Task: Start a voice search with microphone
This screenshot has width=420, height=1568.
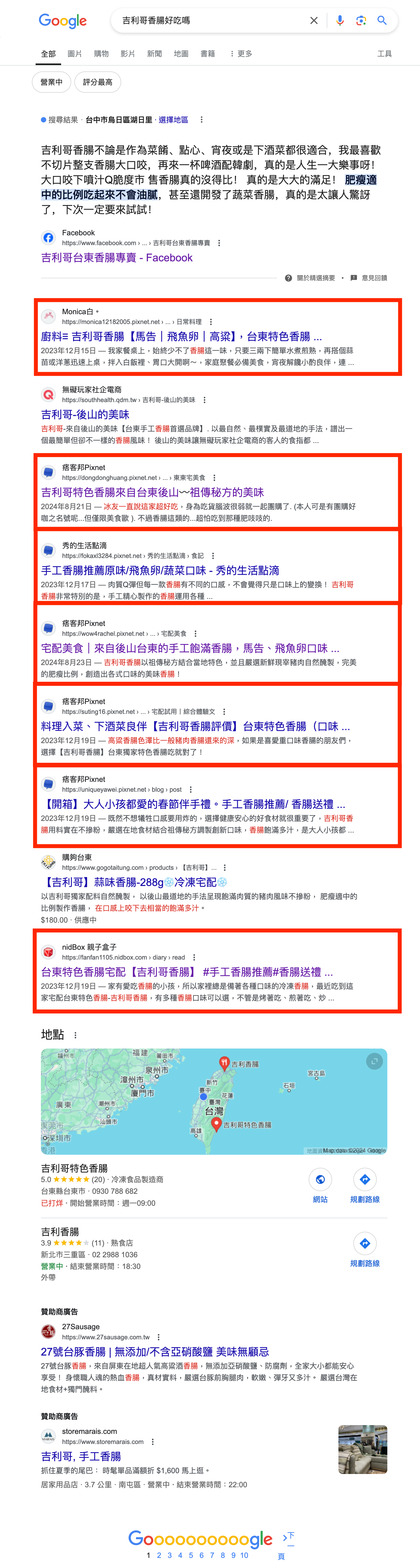Action: click(x=340, y=21)
